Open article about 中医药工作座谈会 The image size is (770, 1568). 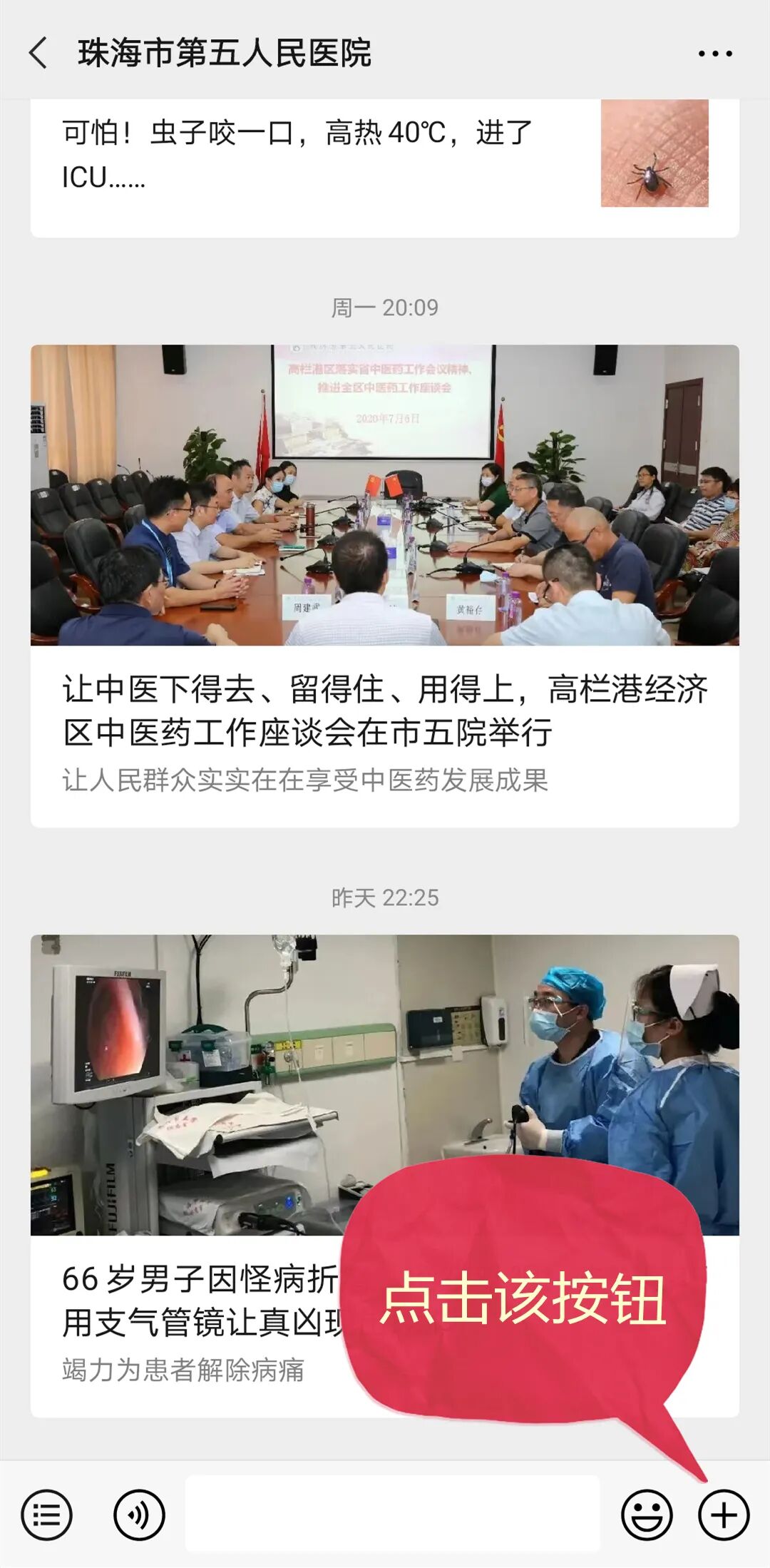coord(385,586)
